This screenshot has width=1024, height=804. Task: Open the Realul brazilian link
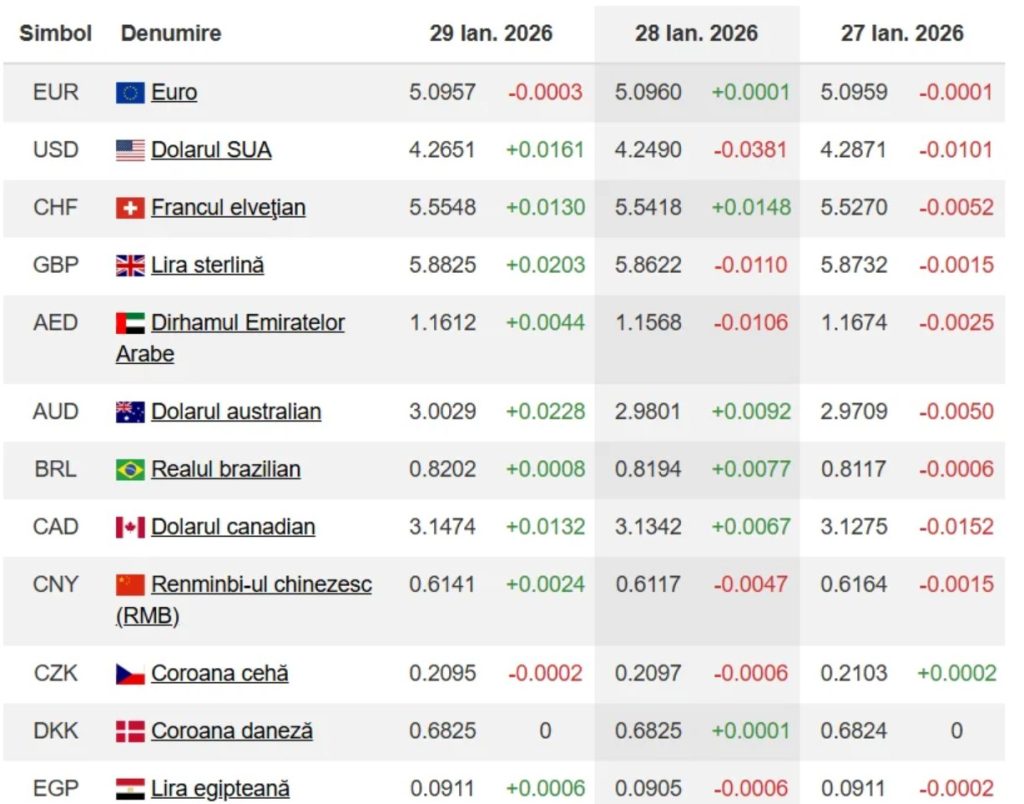click(x=225, y=470)
